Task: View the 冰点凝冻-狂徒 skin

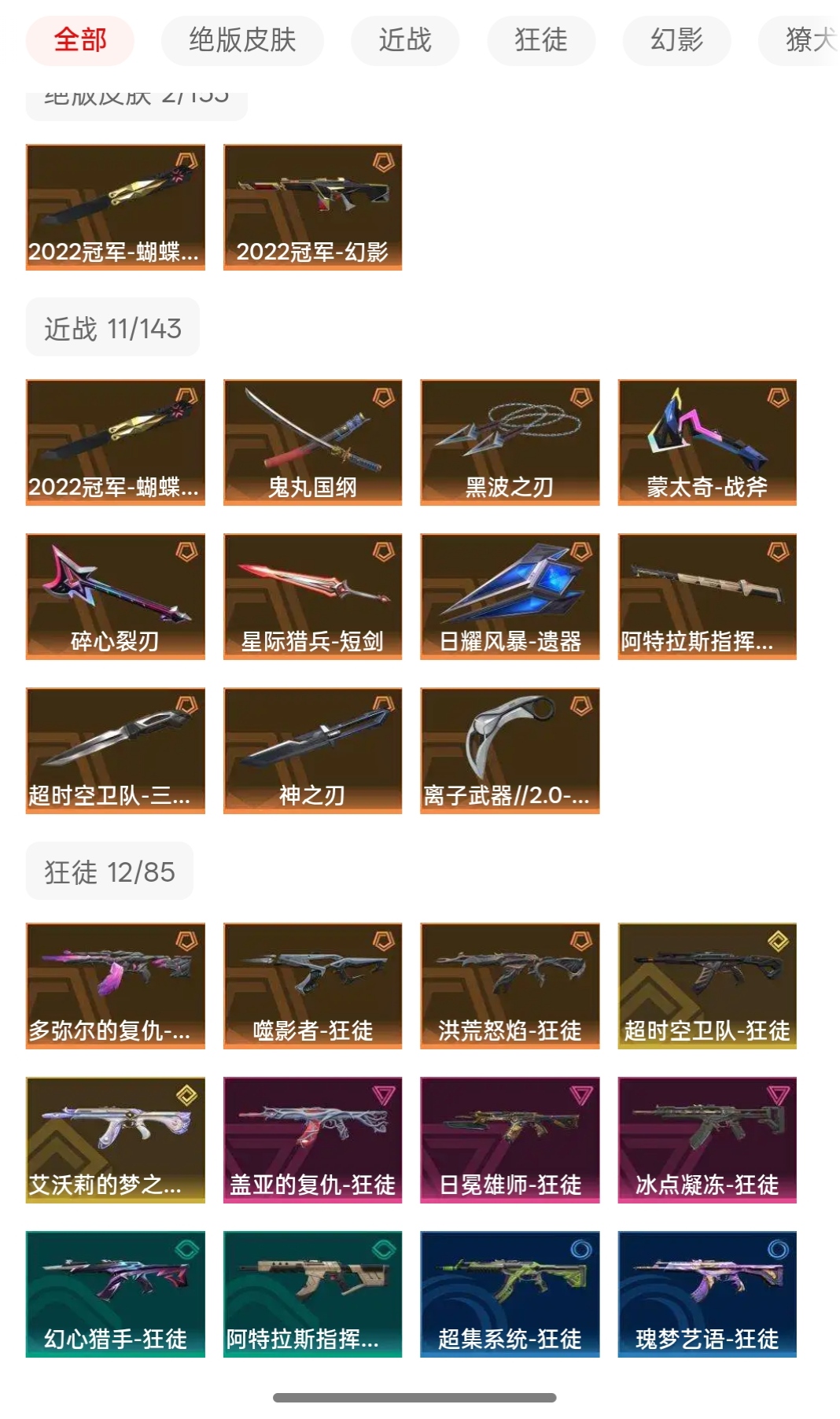Action: tap(707, 1140)
